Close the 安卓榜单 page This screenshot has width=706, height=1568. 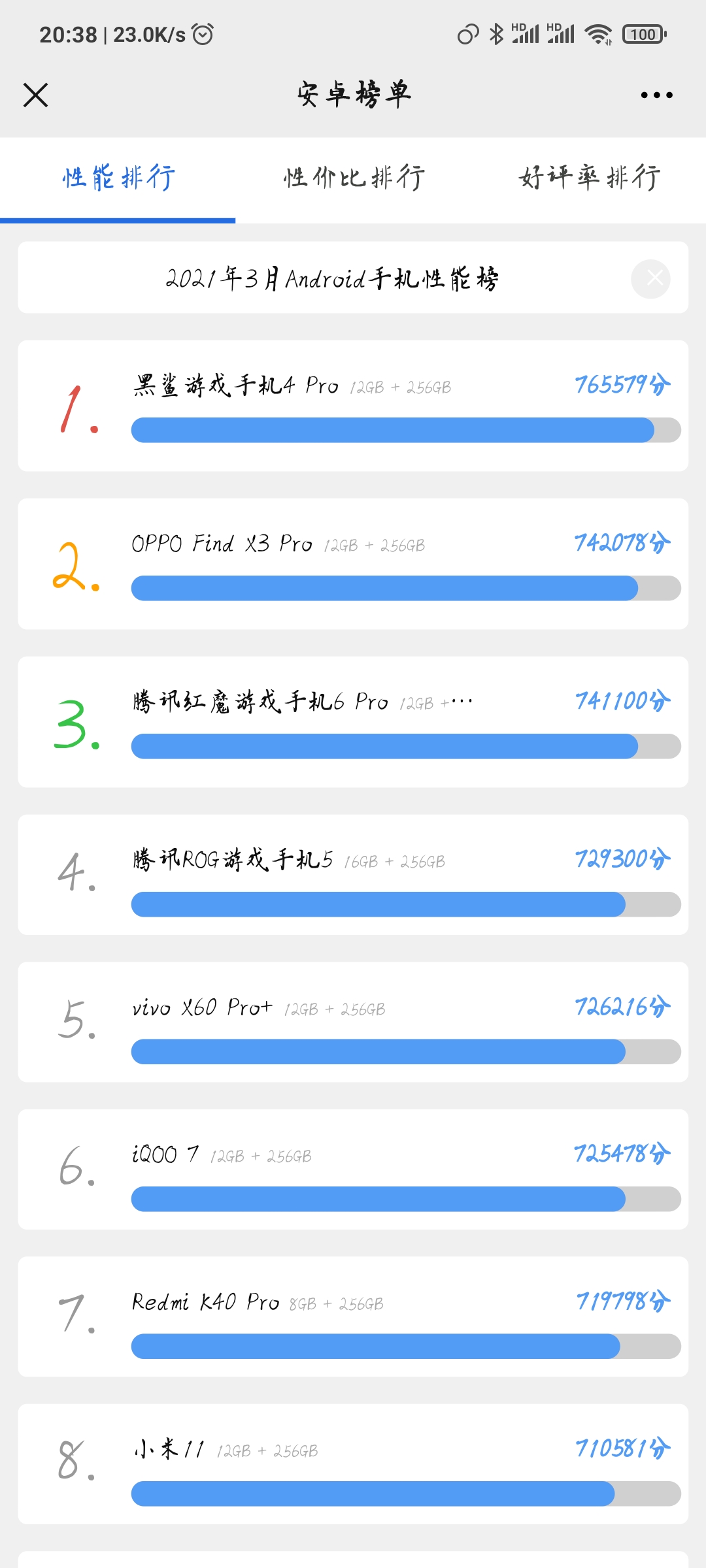[x=36, y=95]
